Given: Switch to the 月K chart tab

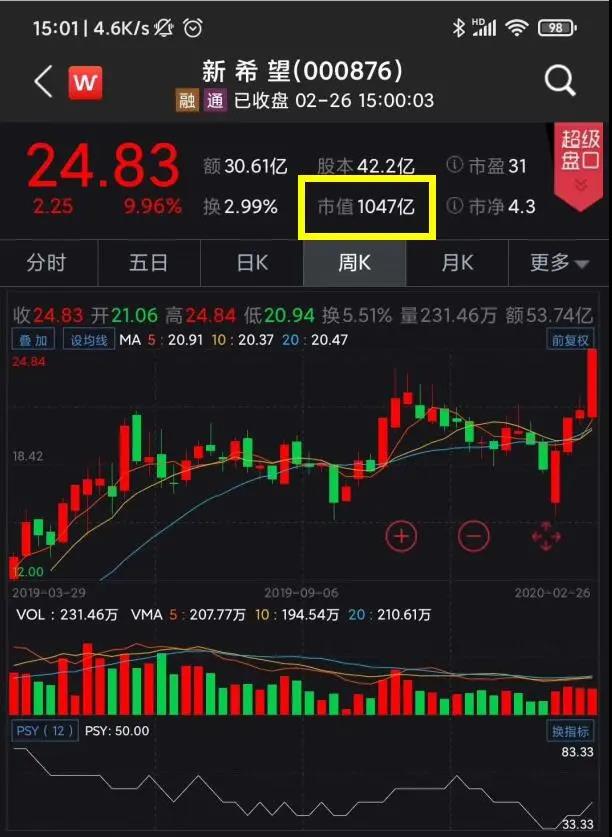Looking at the screenshot, I should point(457,263).
